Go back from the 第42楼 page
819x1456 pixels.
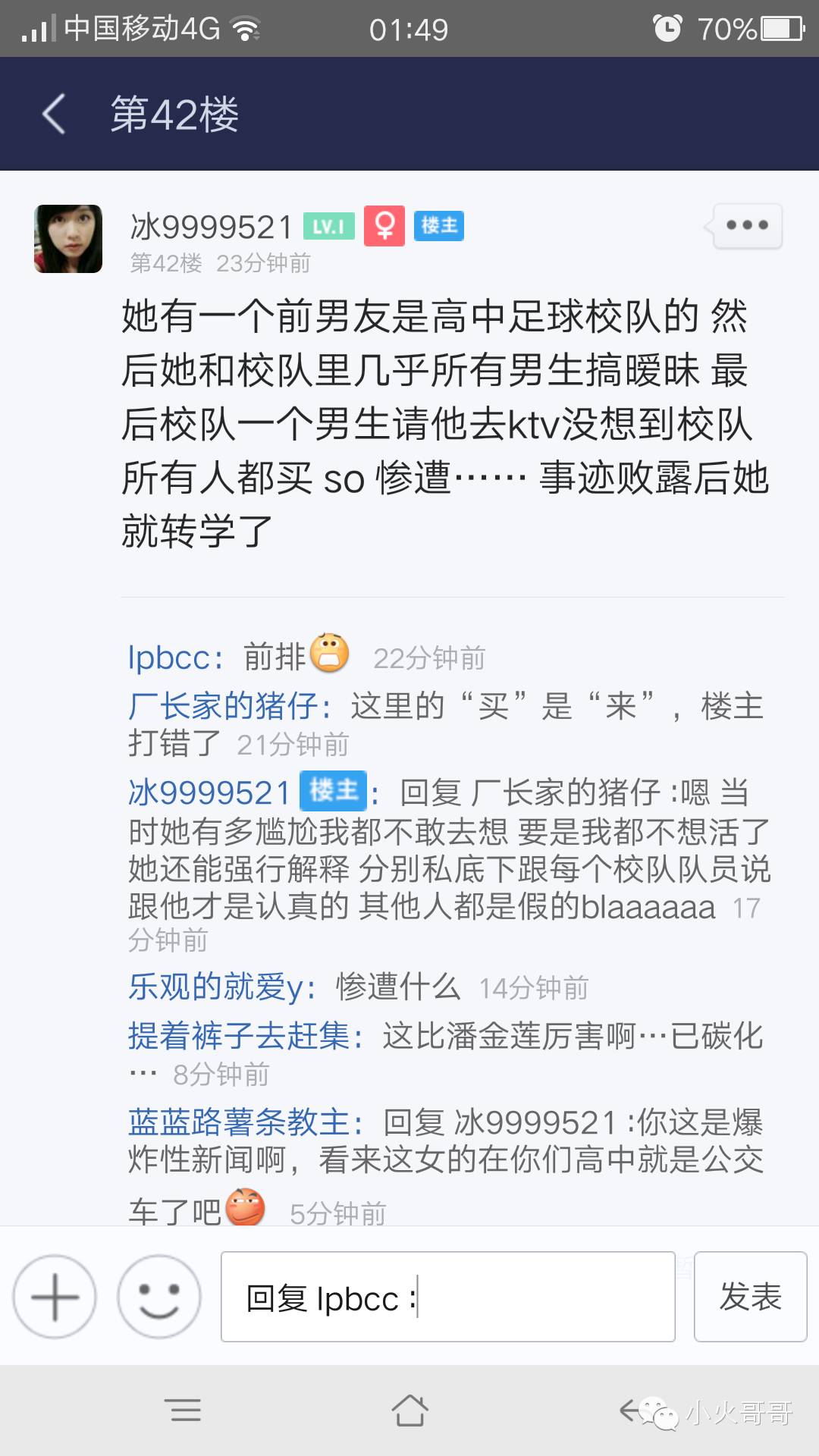(55, 115)
